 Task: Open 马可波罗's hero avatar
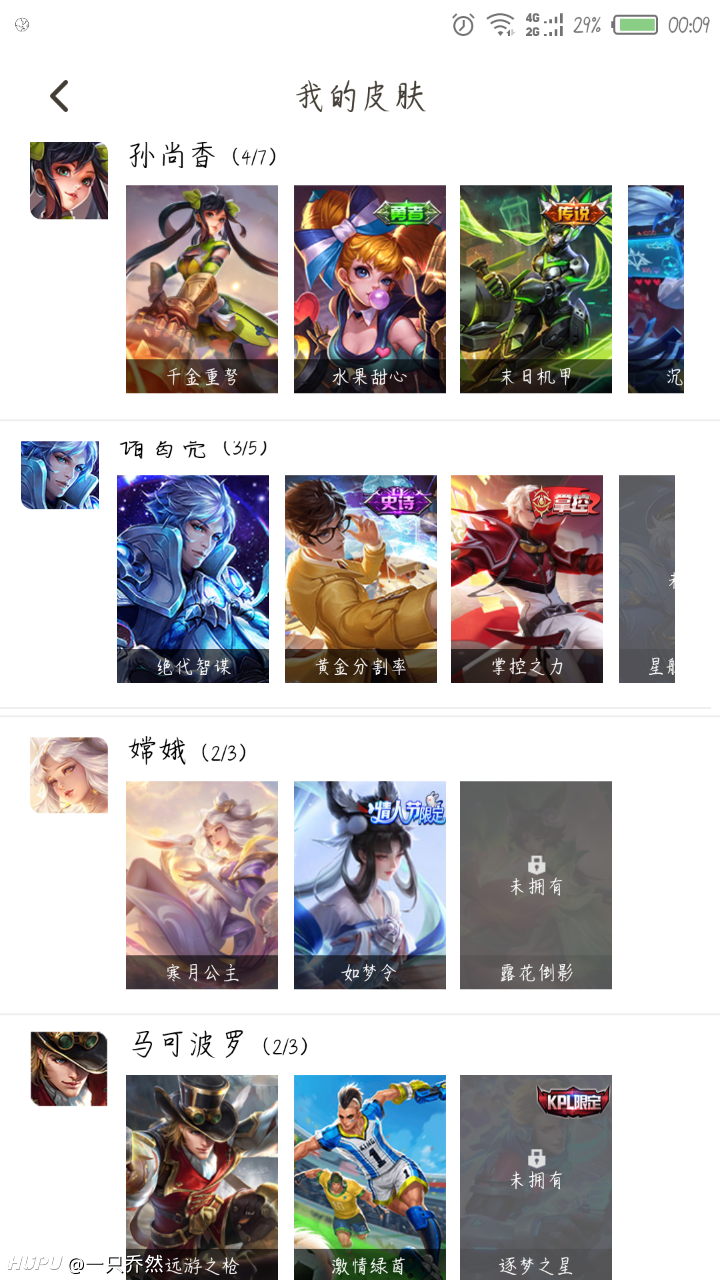tap(69, 1068)
